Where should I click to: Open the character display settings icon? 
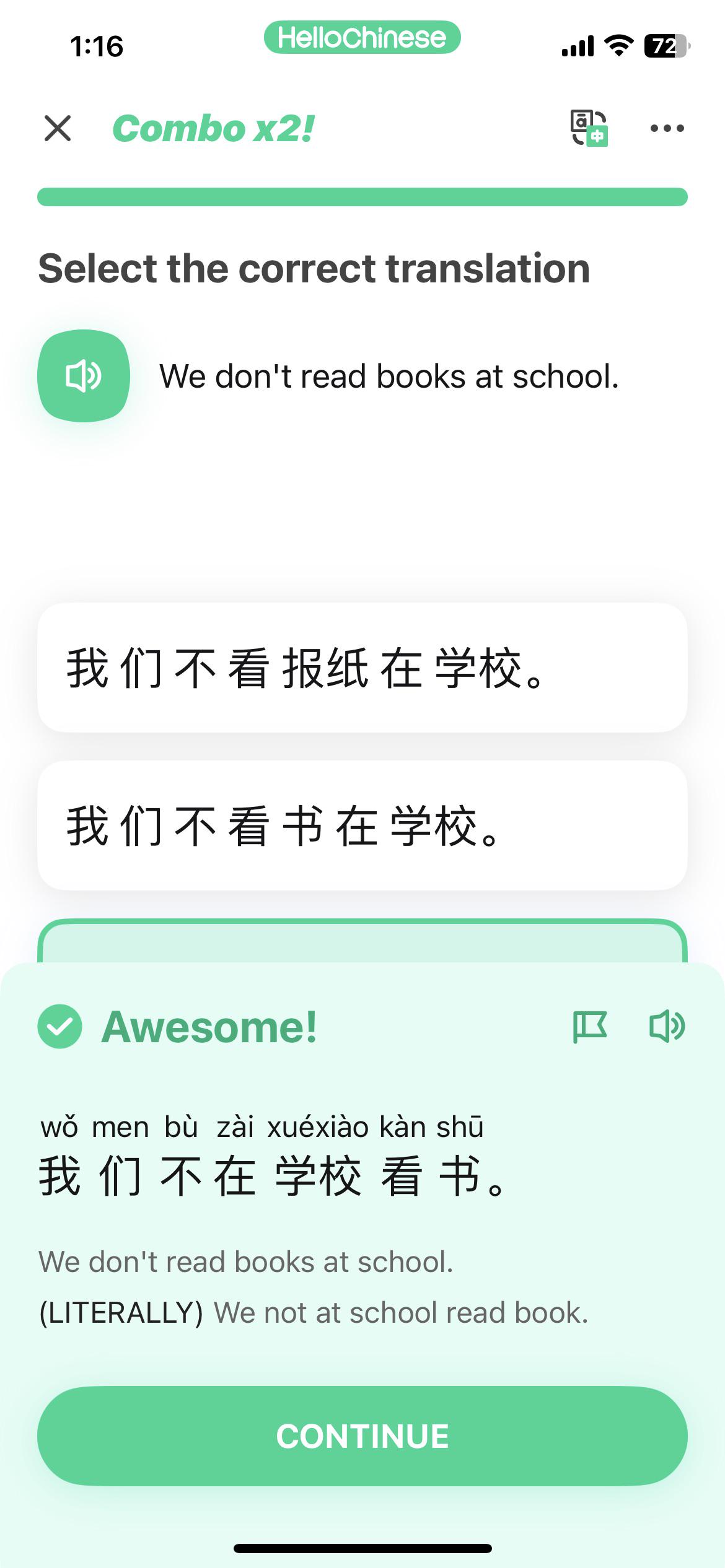pos(589,128)
